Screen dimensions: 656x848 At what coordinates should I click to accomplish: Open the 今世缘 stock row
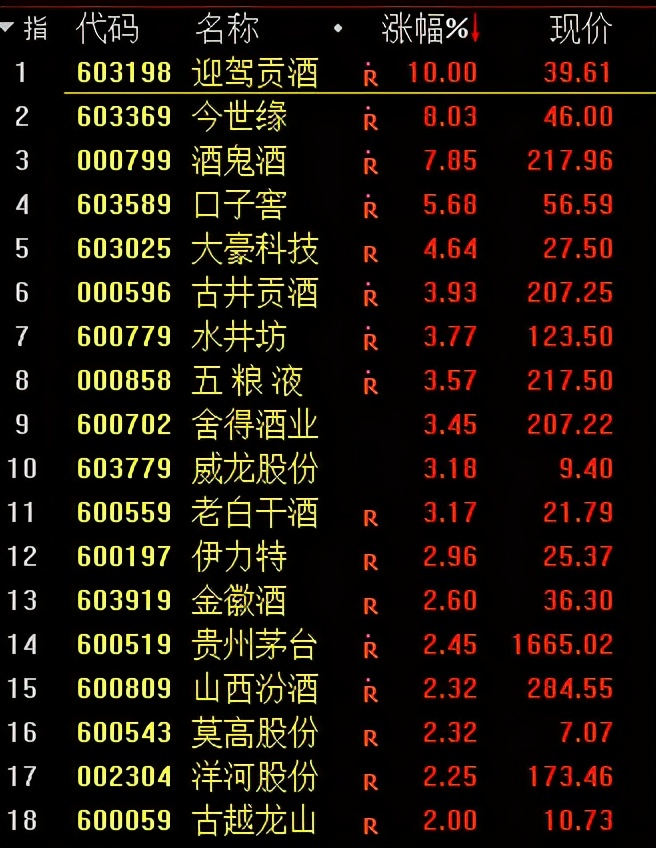tap(239, 116)
